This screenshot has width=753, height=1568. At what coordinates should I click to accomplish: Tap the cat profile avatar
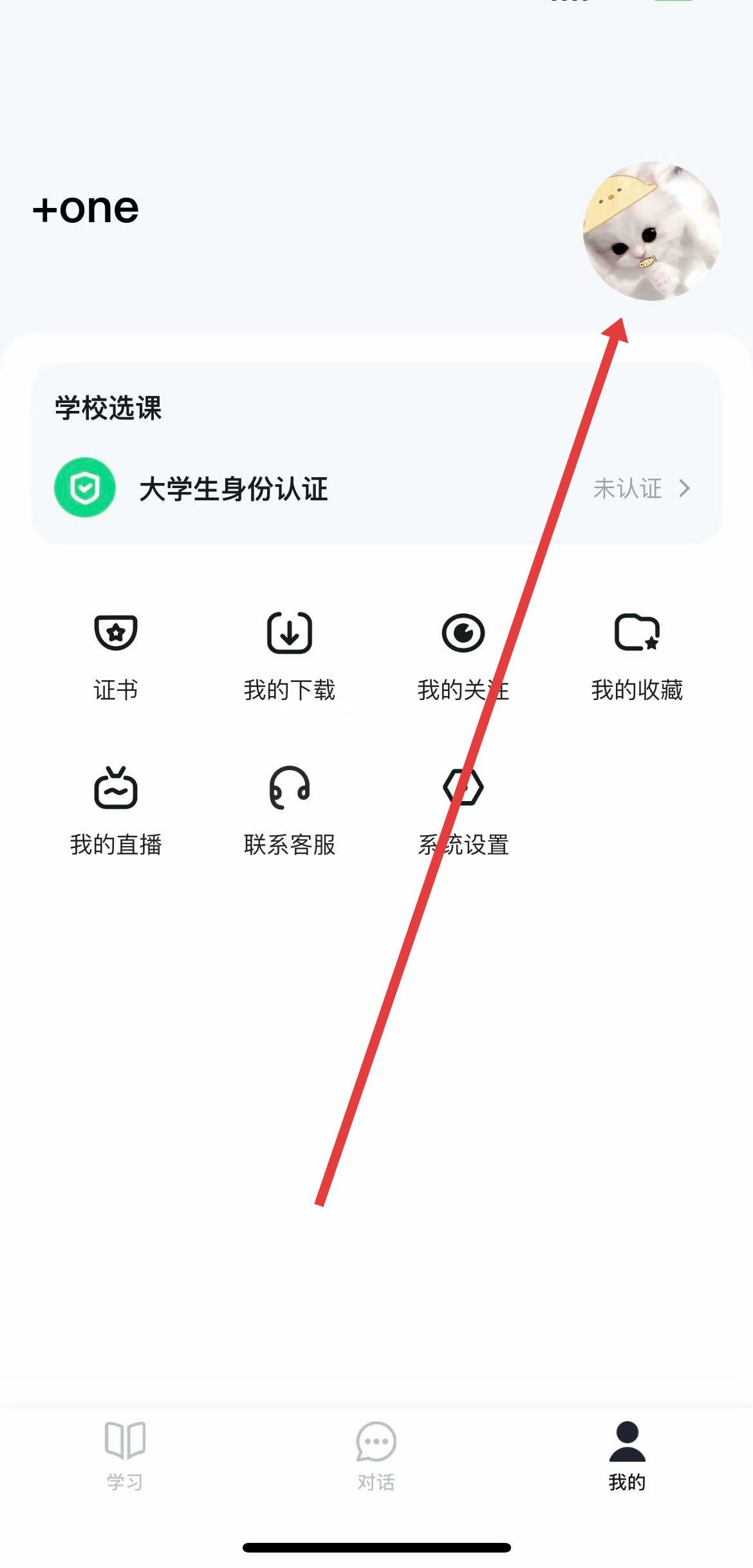[651, 231]
